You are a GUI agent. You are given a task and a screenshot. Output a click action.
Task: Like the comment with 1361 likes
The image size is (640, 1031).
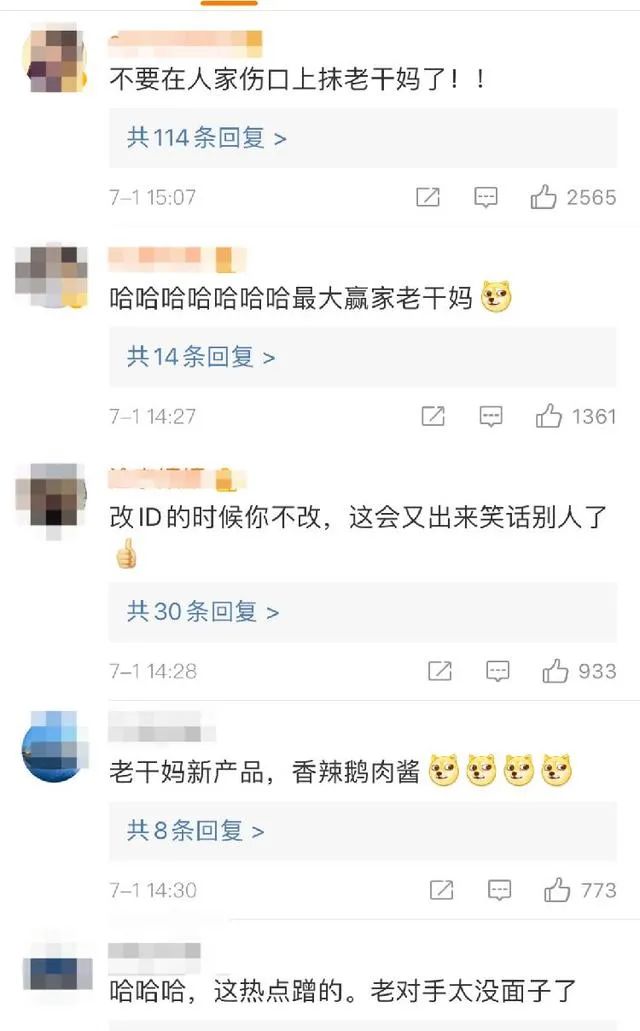549,416
